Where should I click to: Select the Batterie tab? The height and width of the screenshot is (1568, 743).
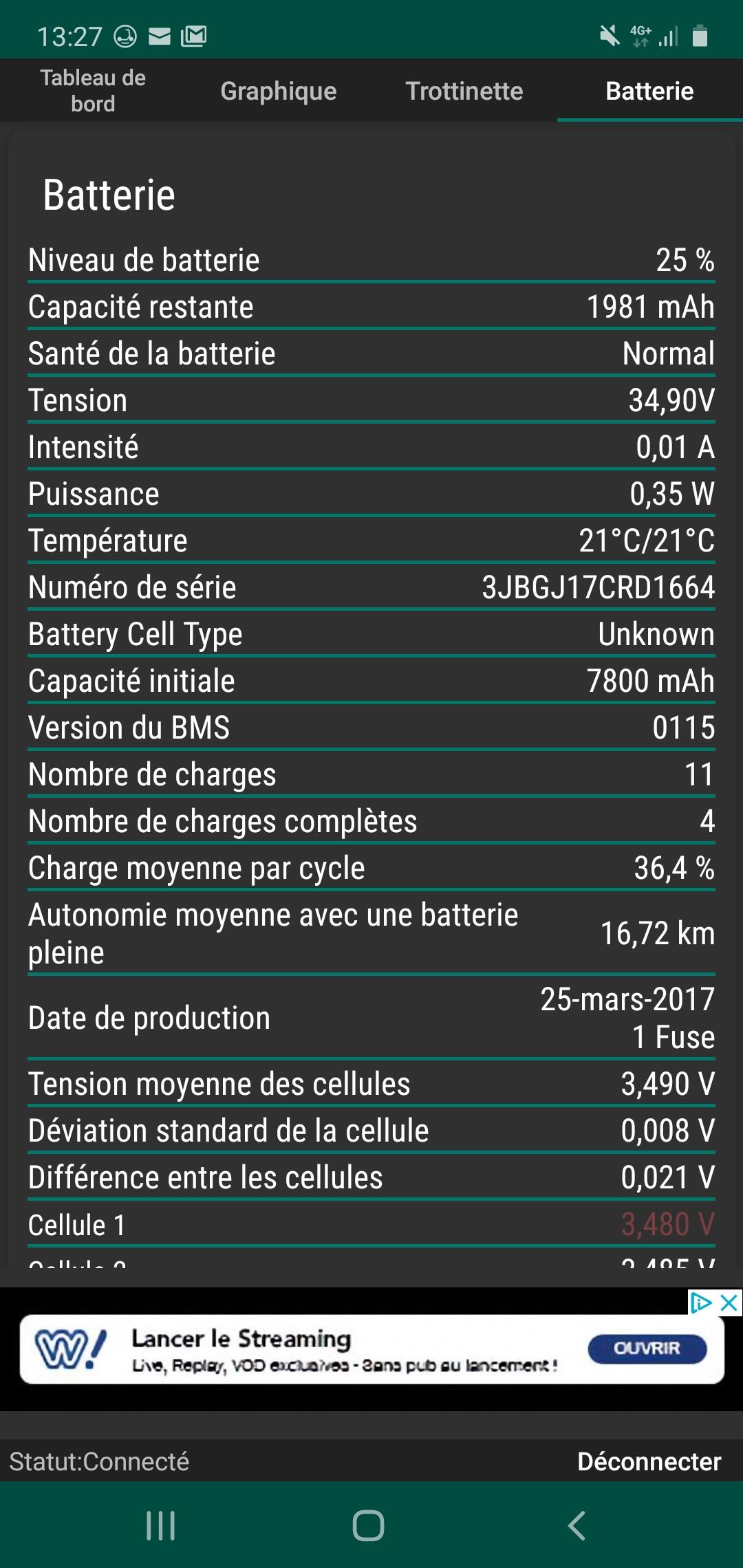(x=650, y=91)
